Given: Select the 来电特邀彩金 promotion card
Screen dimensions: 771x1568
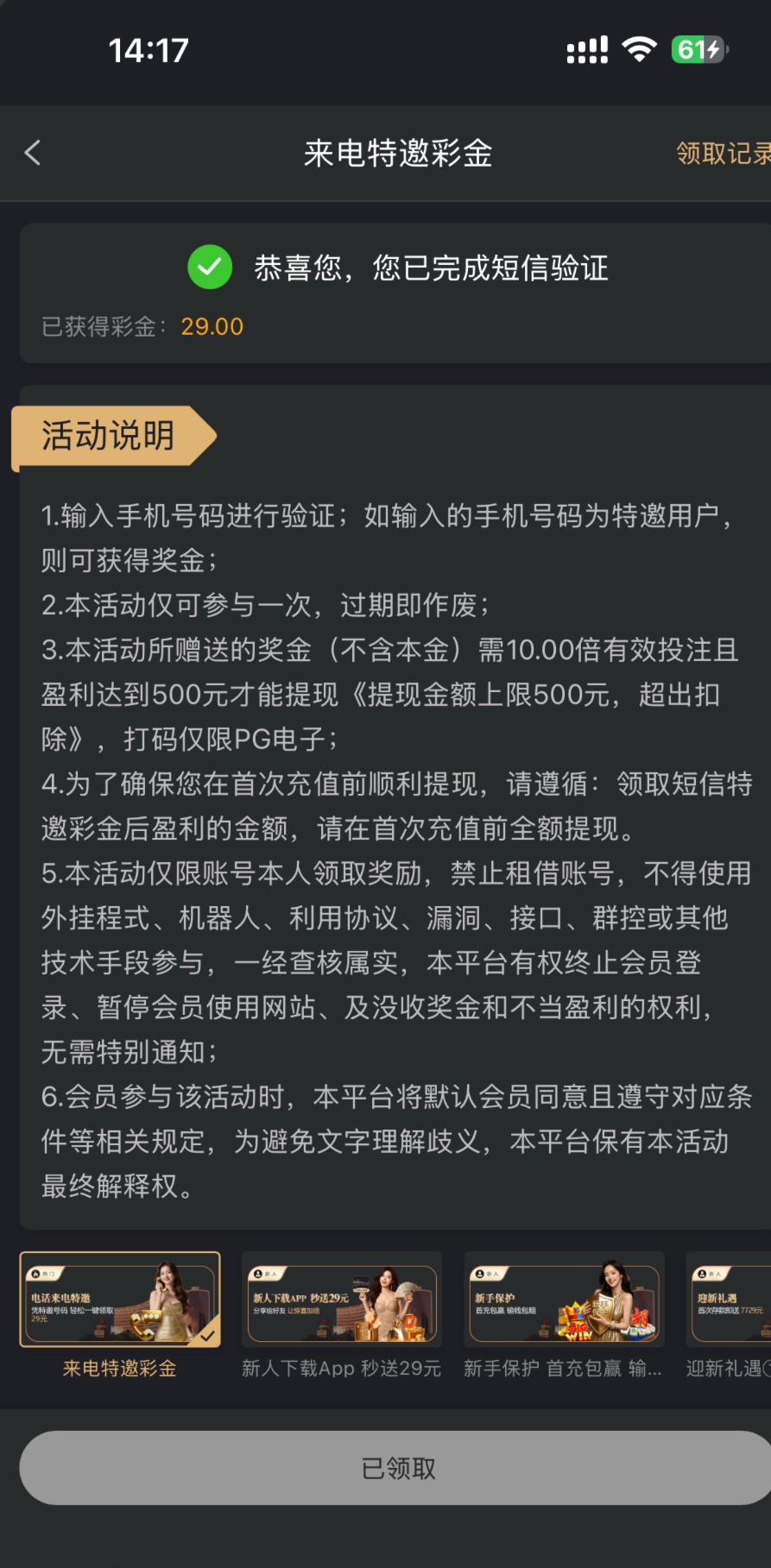Looking at the screenshot, I should click(120, 1300).
